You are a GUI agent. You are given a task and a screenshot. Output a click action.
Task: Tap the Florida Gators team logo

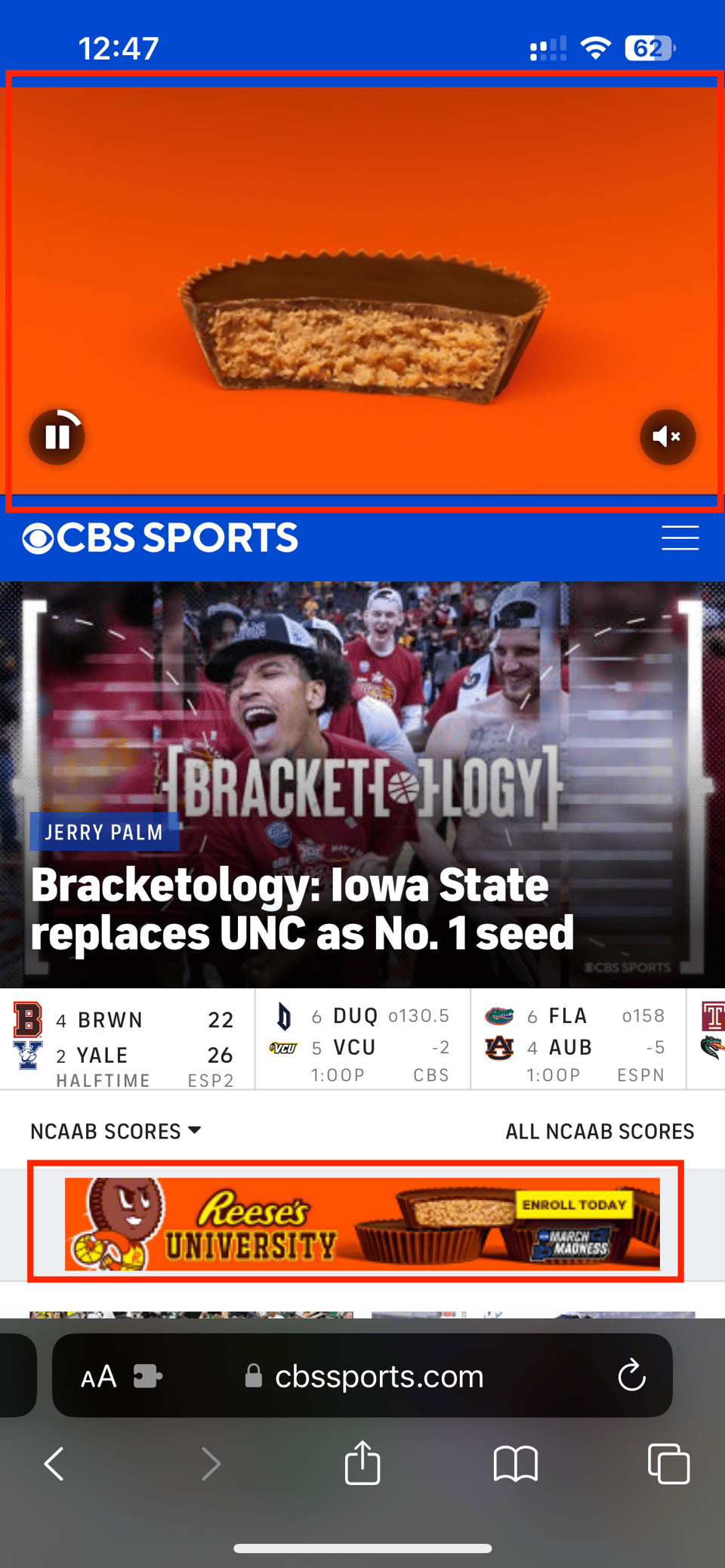pyautogui.click(x=500, y=1015)
